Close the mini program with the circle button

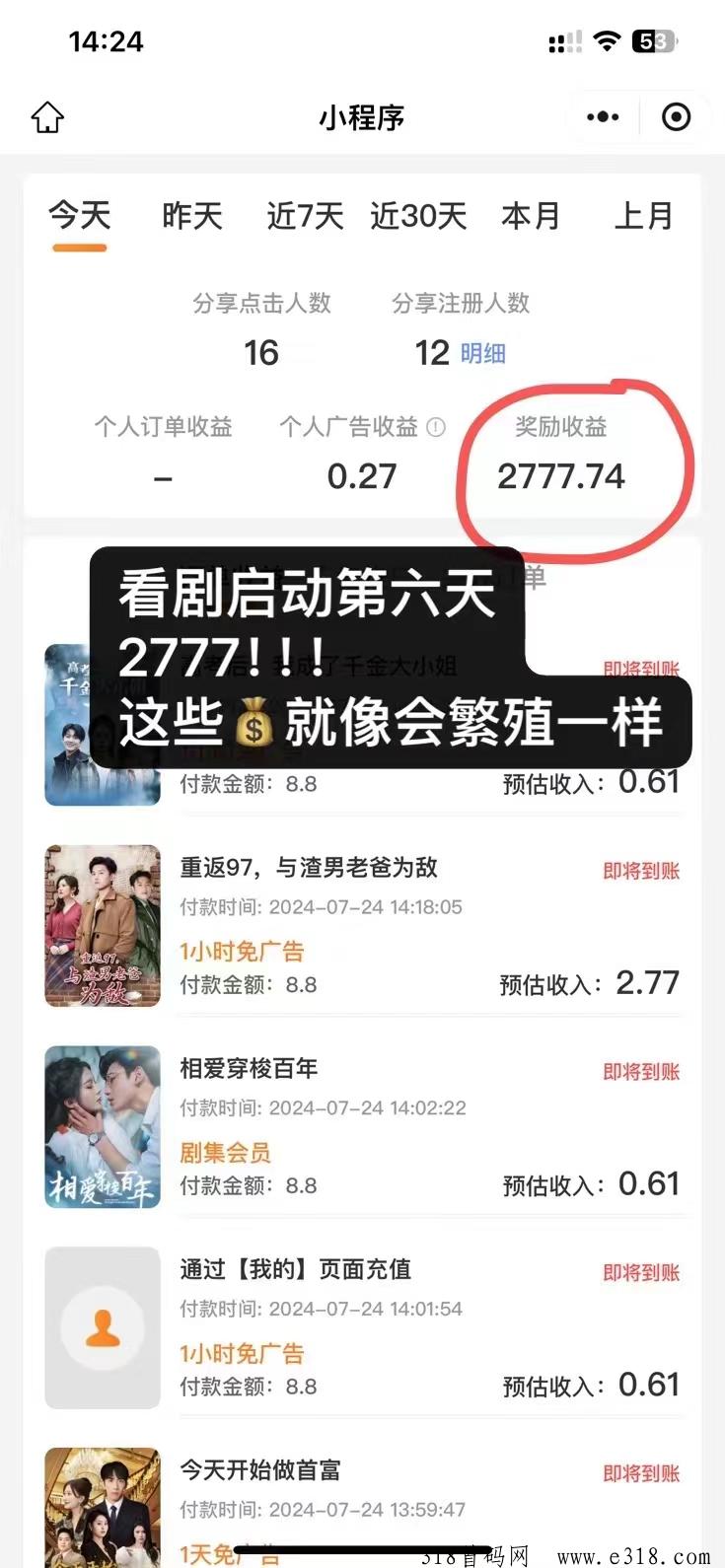[676, 117]
